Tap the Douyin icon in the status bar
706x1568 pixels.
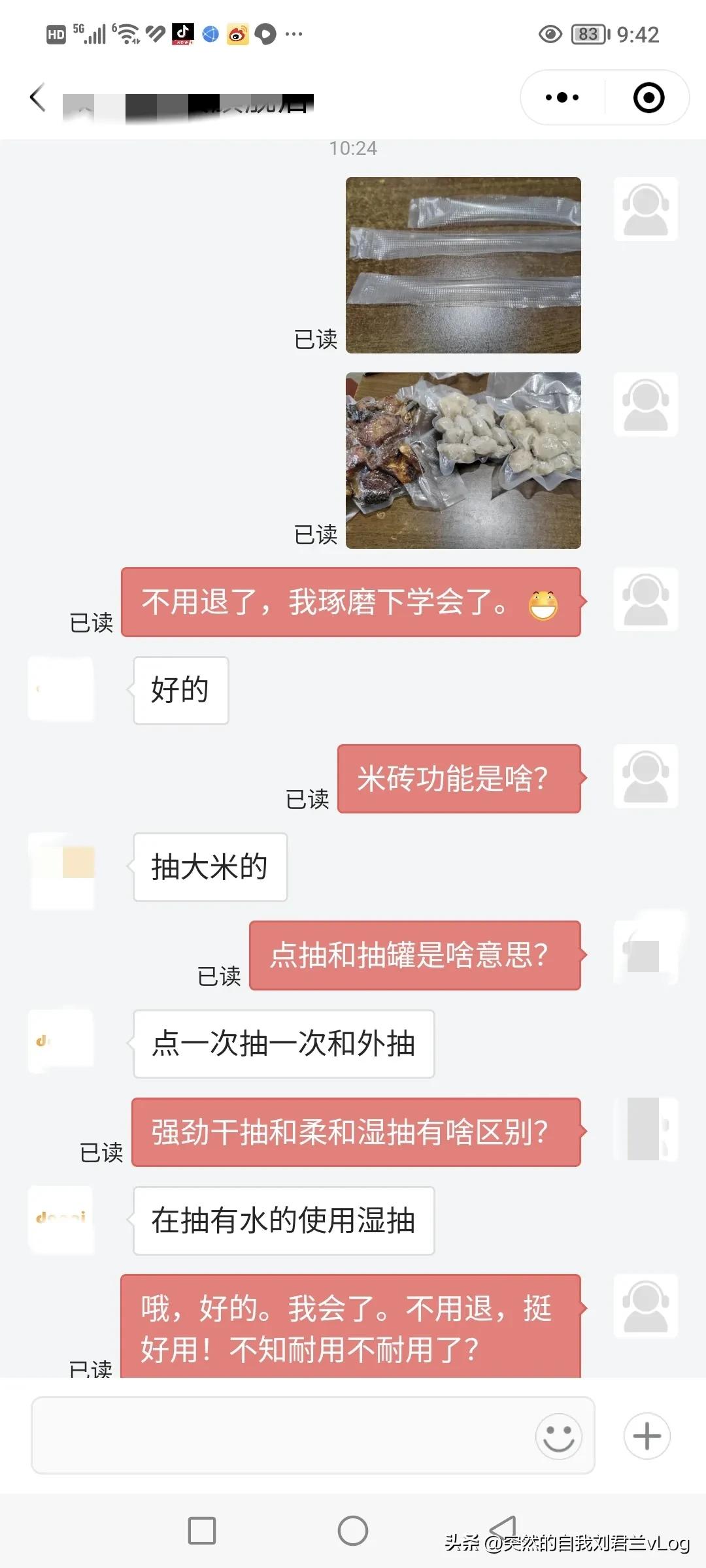(x=183, y=33)
